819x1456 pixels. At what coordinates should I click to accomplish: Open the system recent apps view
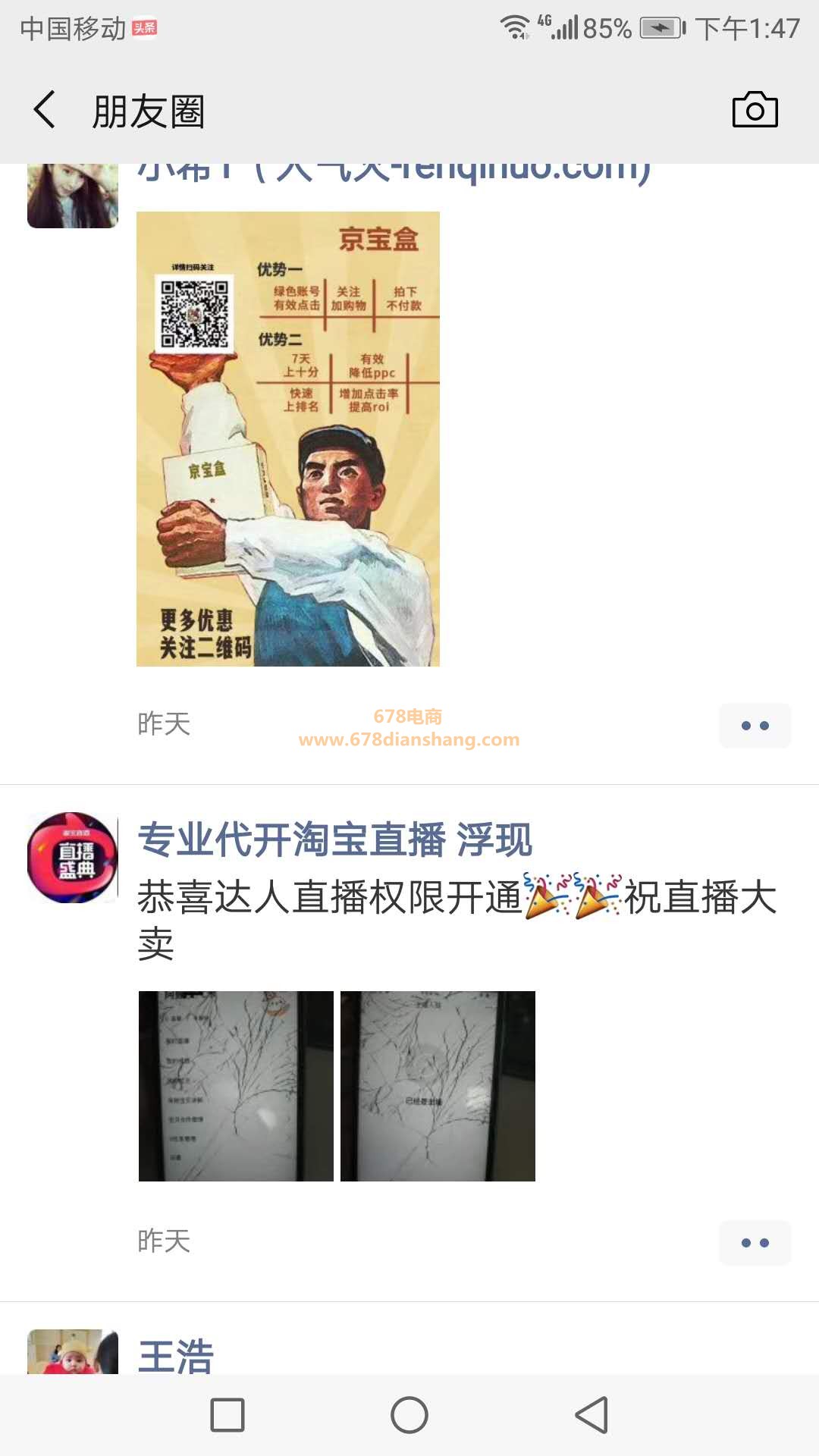pos(227,1415)
